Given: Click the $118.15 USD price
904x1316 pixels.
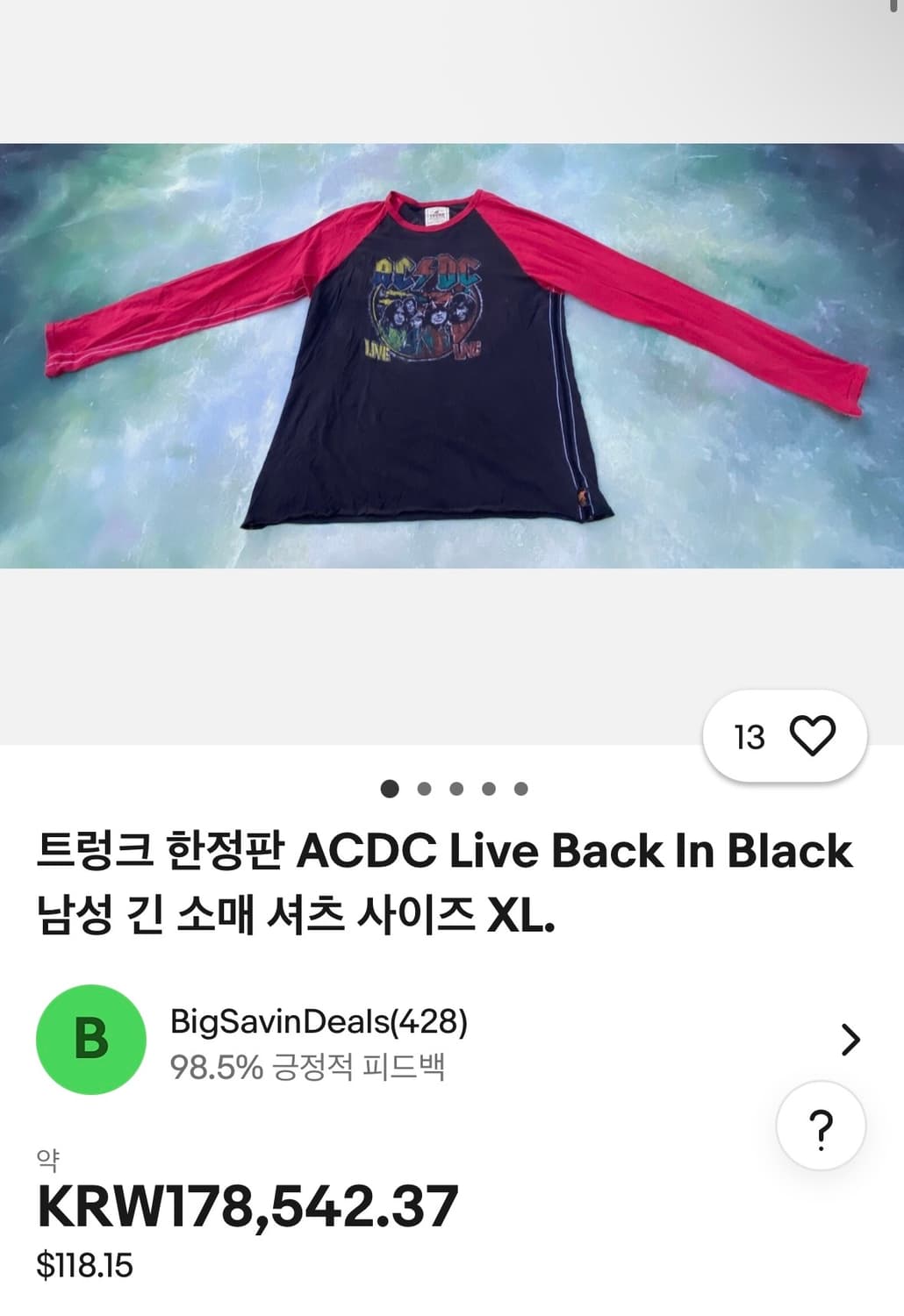Looking at the screenshot, I should pyautogui.click(x=88, y=1266).
